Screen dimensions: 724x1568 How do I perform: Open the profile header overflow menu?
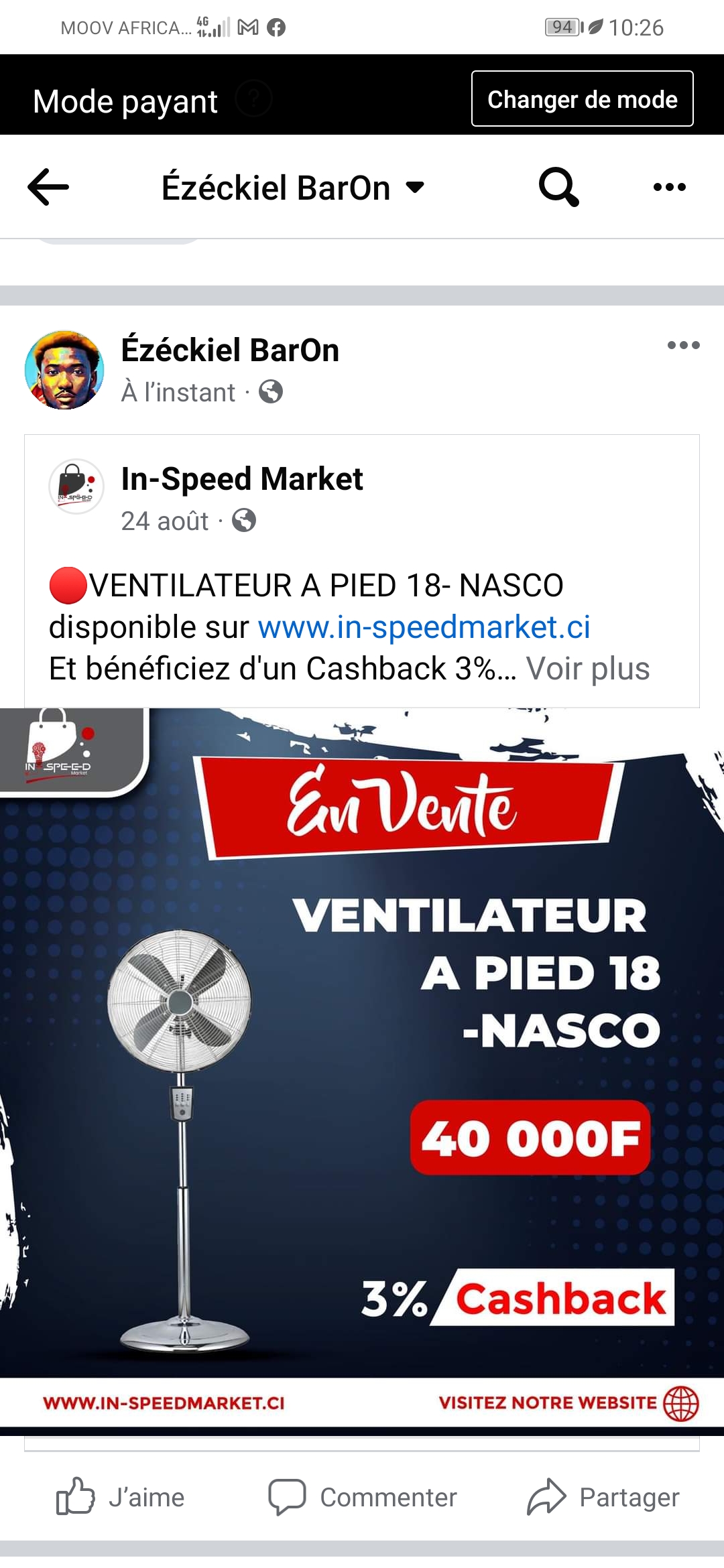click(x=669, y=187)
